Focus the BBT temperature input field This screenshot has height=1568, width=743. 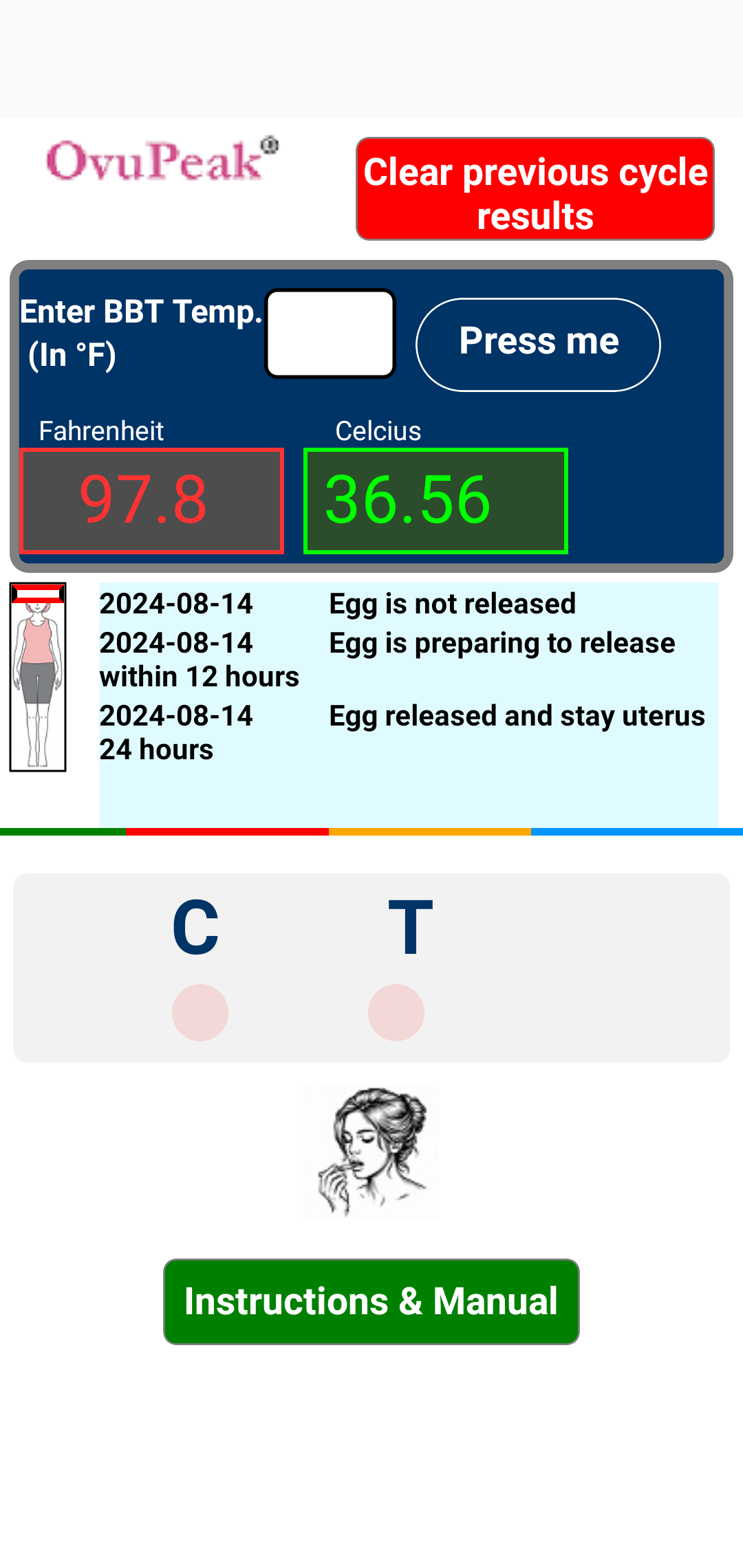pyautogui.click(x=330, y=334)
